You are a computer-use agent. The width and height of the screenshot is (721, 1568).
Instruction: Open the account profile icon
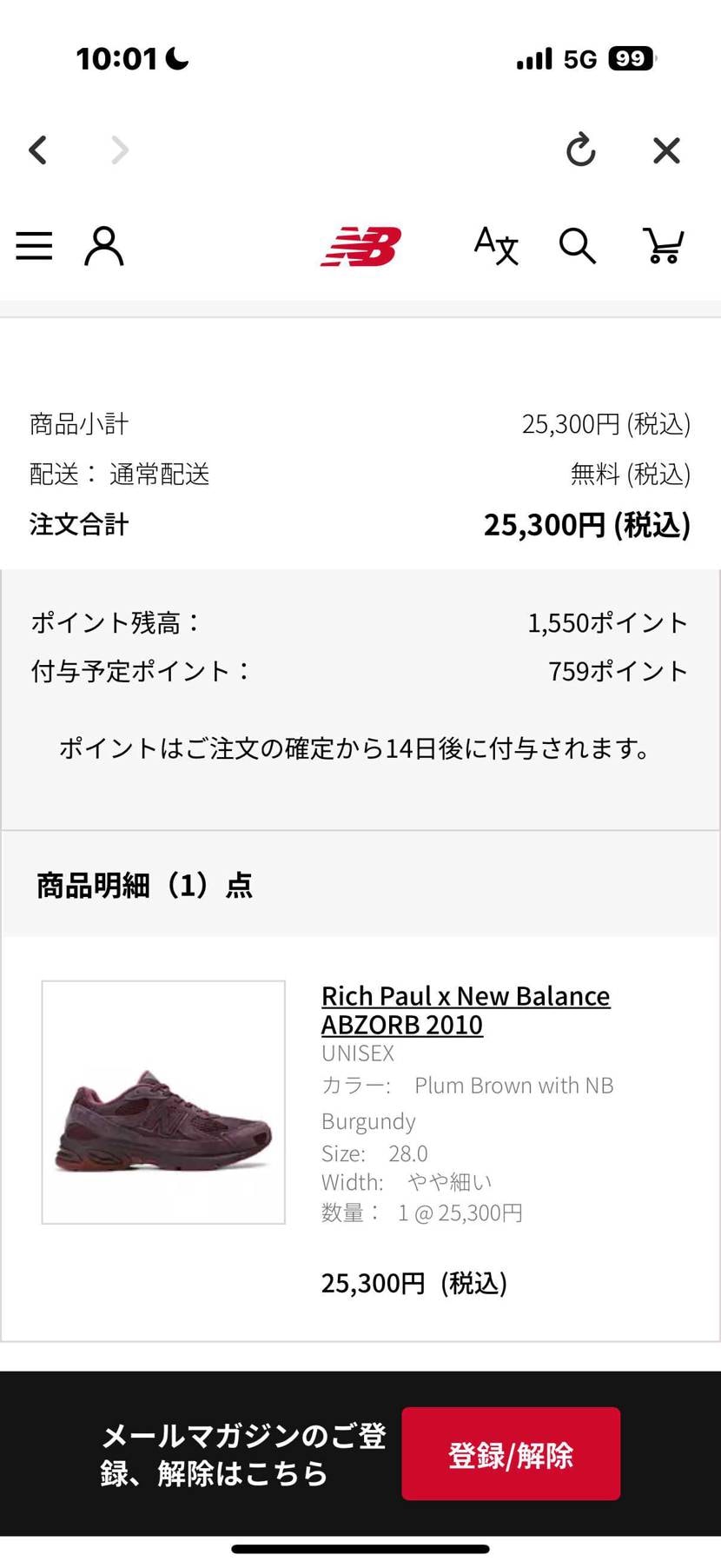click(x=104, y=246)
